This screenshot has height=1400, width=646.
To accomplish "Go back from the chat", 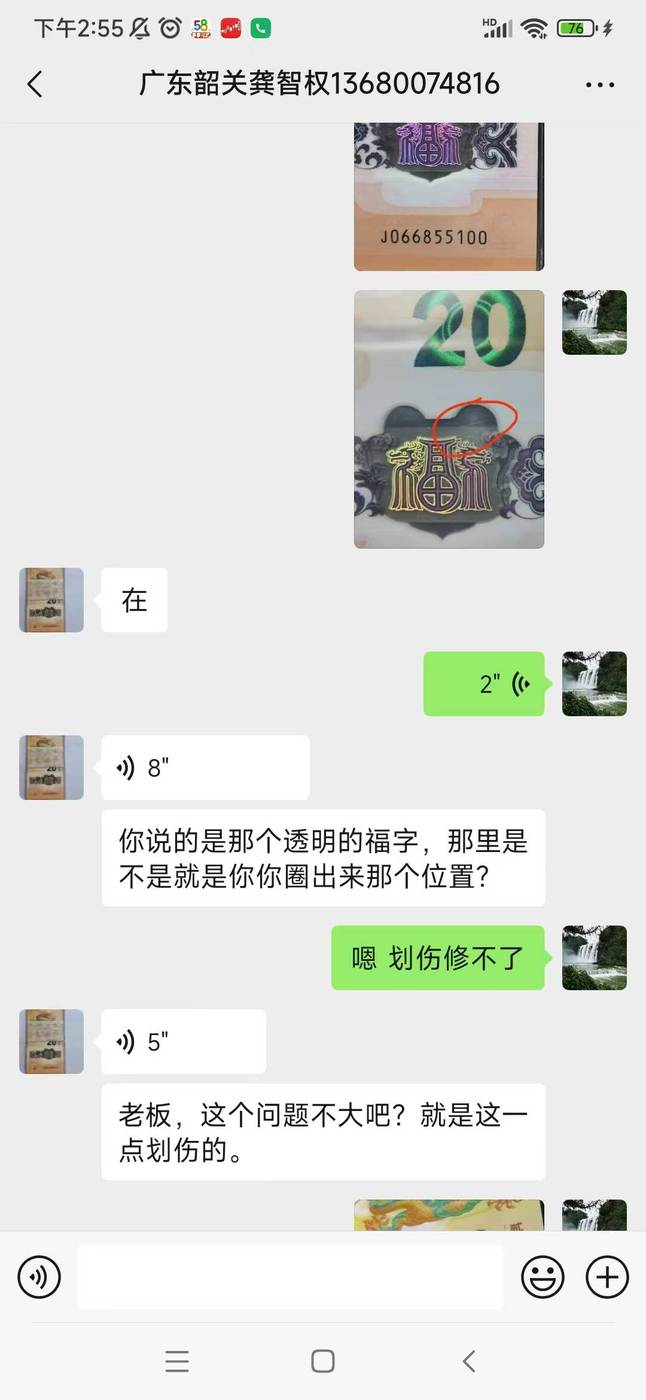I will point(35,84).
